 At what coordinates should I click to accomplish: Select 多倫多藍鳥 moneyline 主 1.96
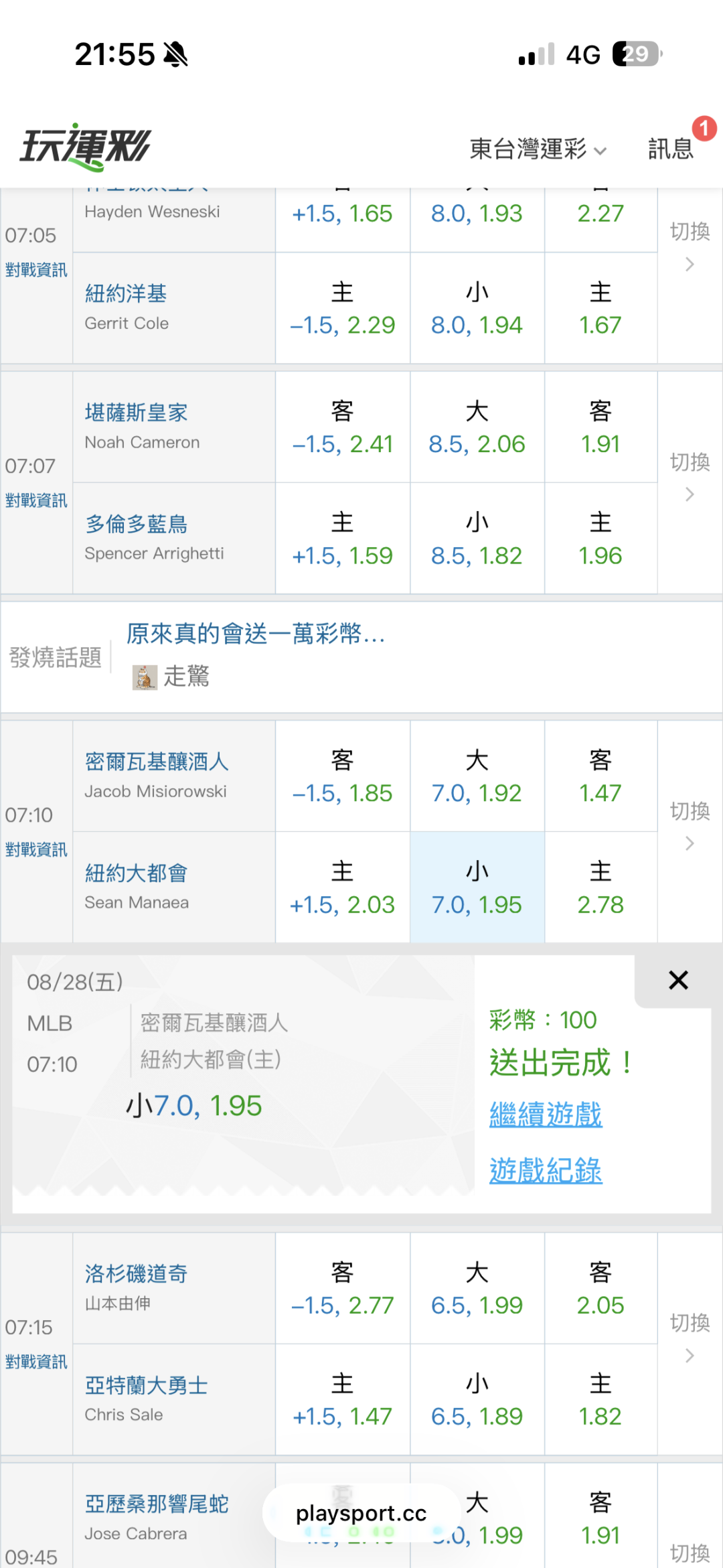coord(600,539)
